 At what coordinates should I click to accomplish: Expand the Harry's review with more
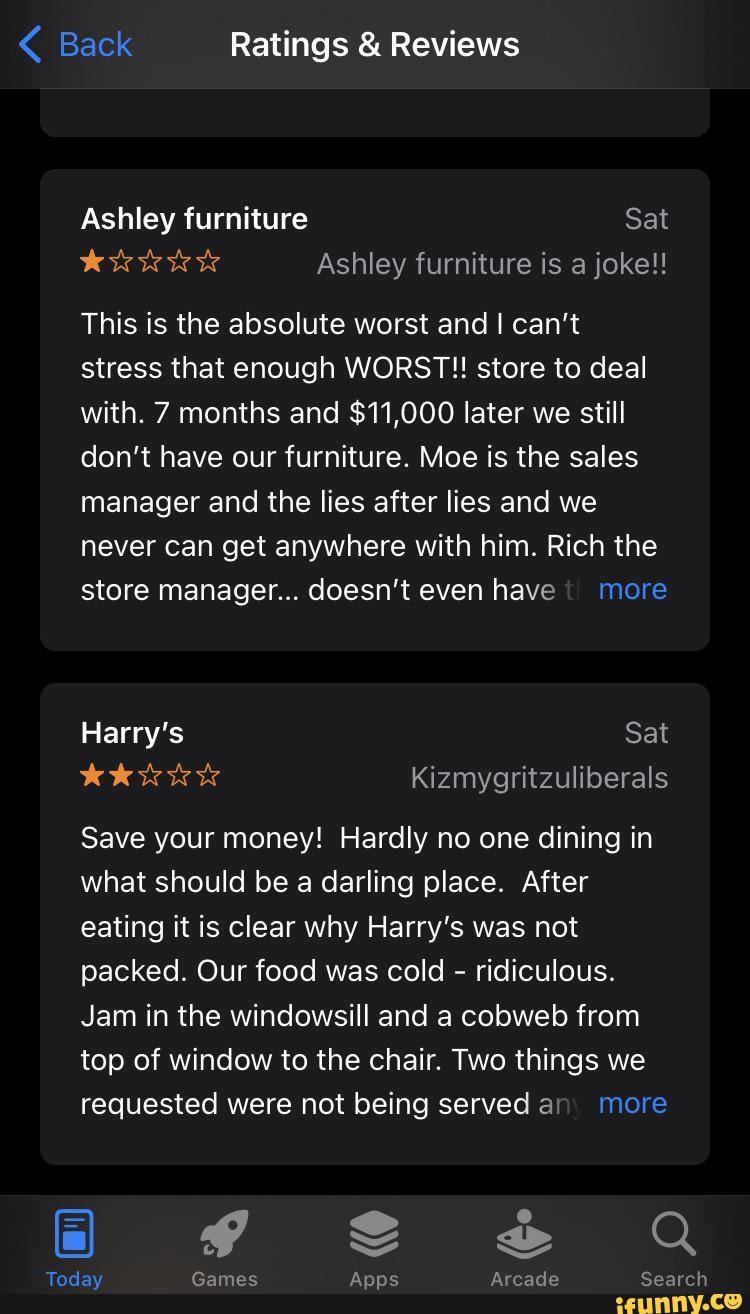tap(632, 1104)
